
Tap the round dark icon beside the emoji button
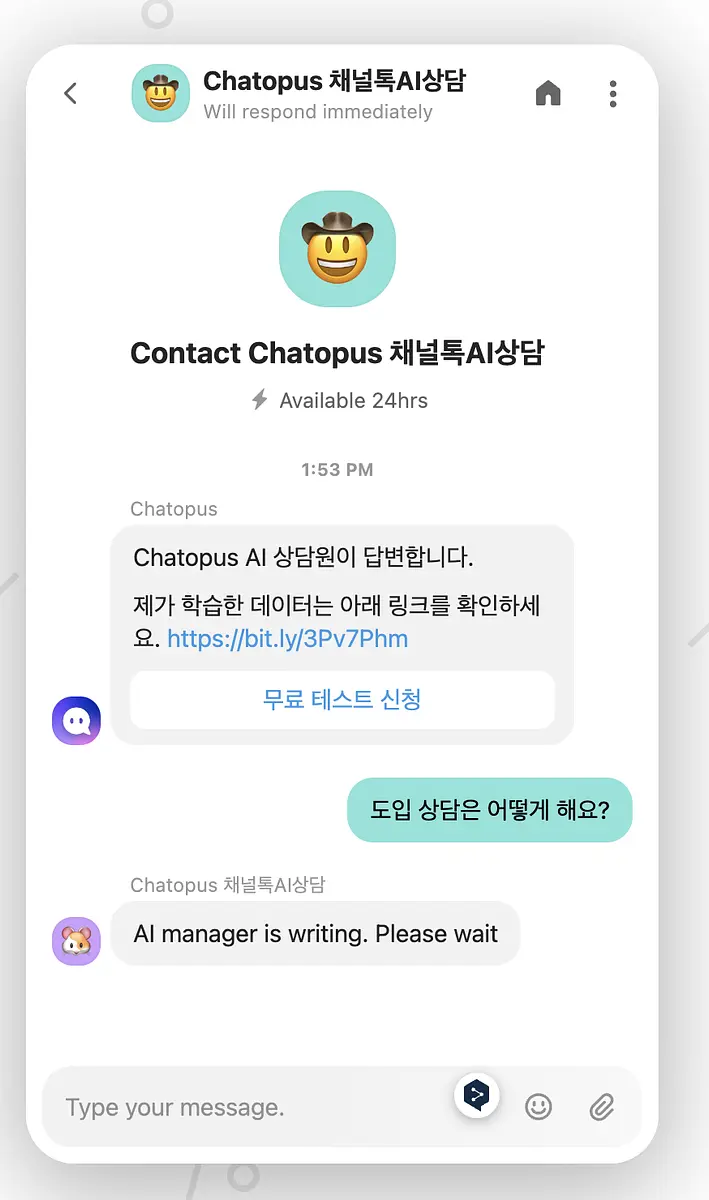[477, 1096]
